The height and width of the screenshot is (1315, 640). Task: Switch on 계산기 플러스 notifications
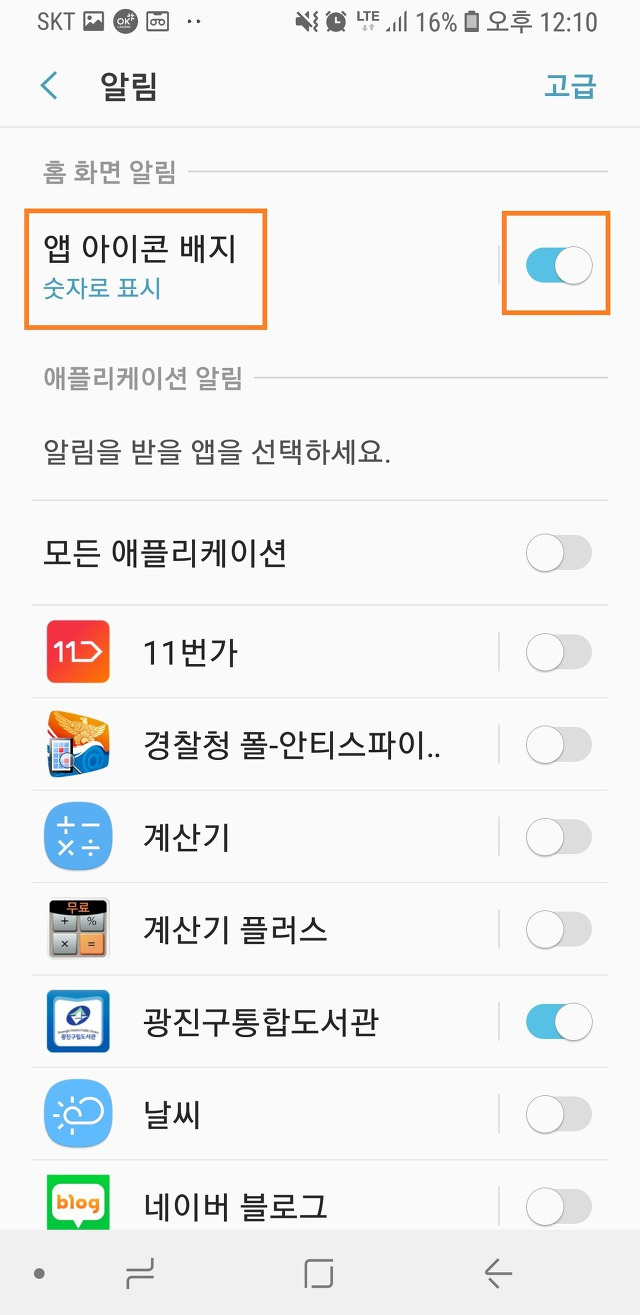[558, 929]
